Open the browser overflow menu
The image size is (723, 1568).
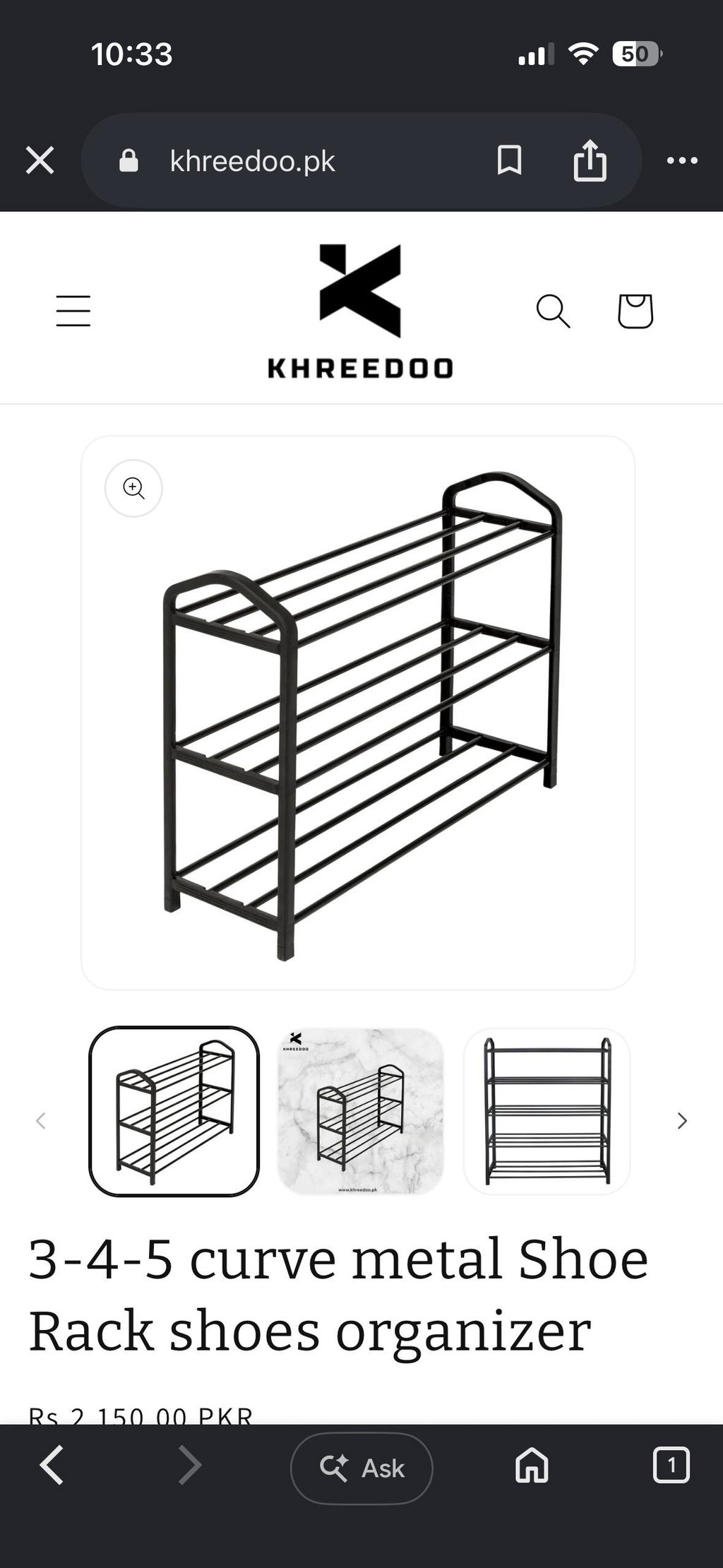[682, 160]
